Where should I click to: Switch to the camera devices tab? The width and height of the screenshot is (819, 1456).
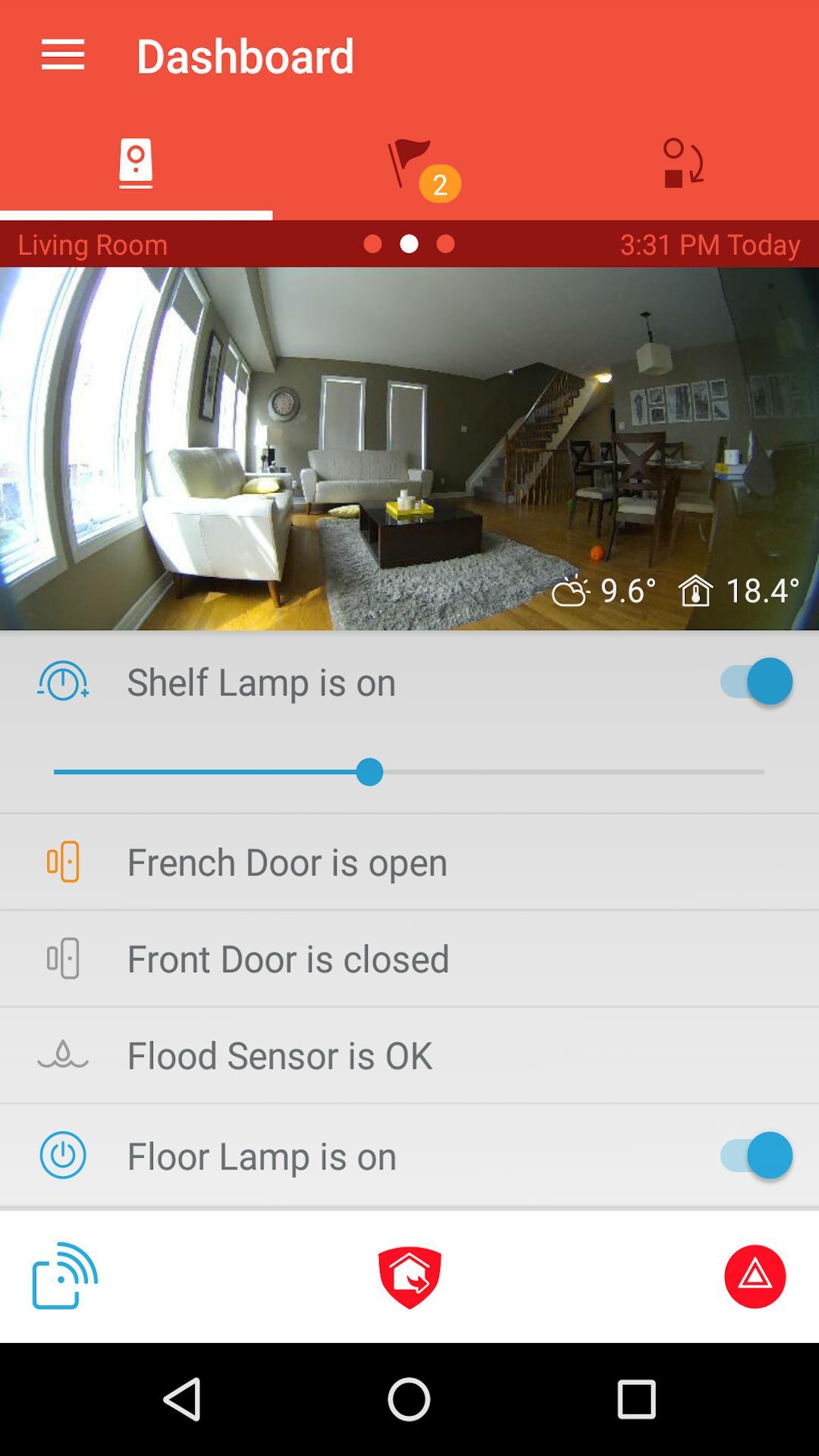136,163
